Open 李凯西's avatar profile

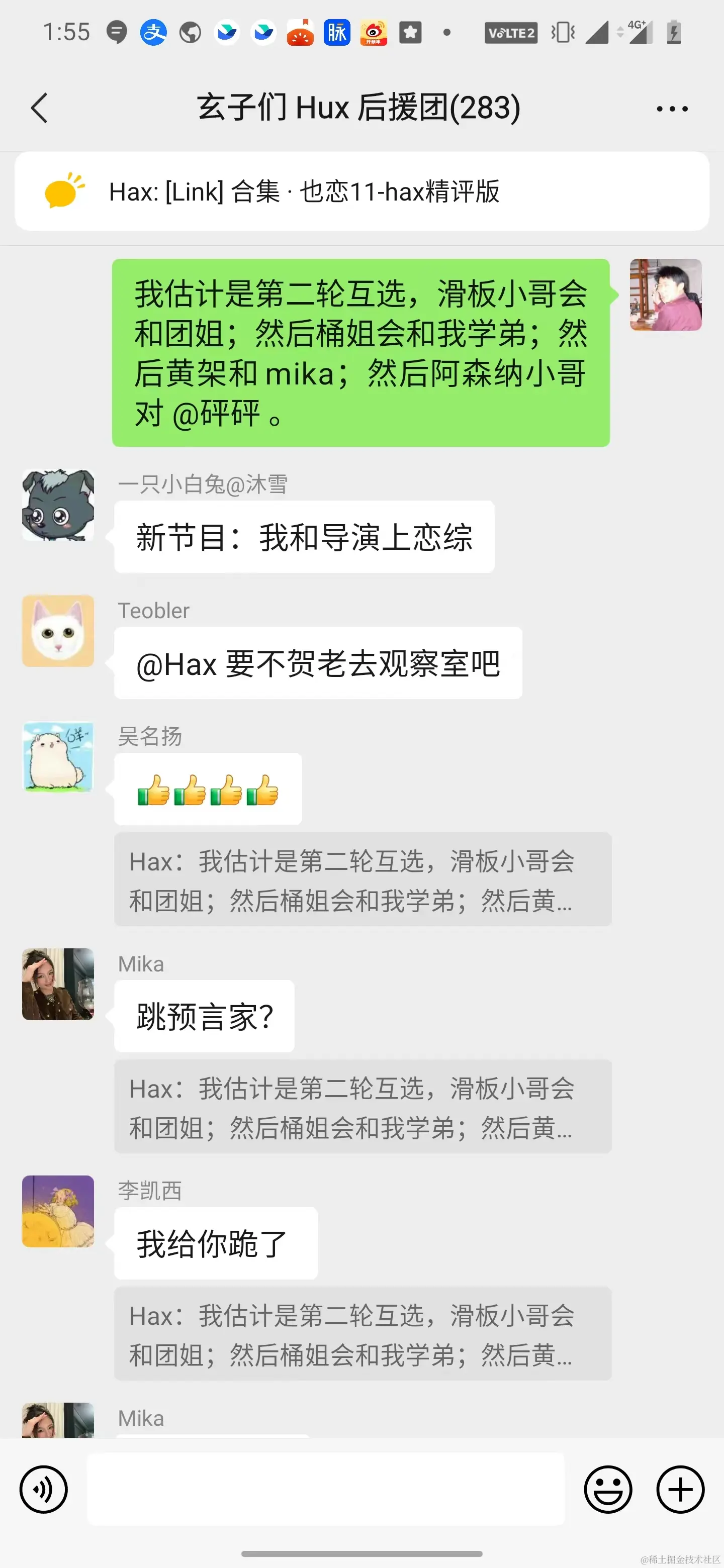pos(58,1211)
